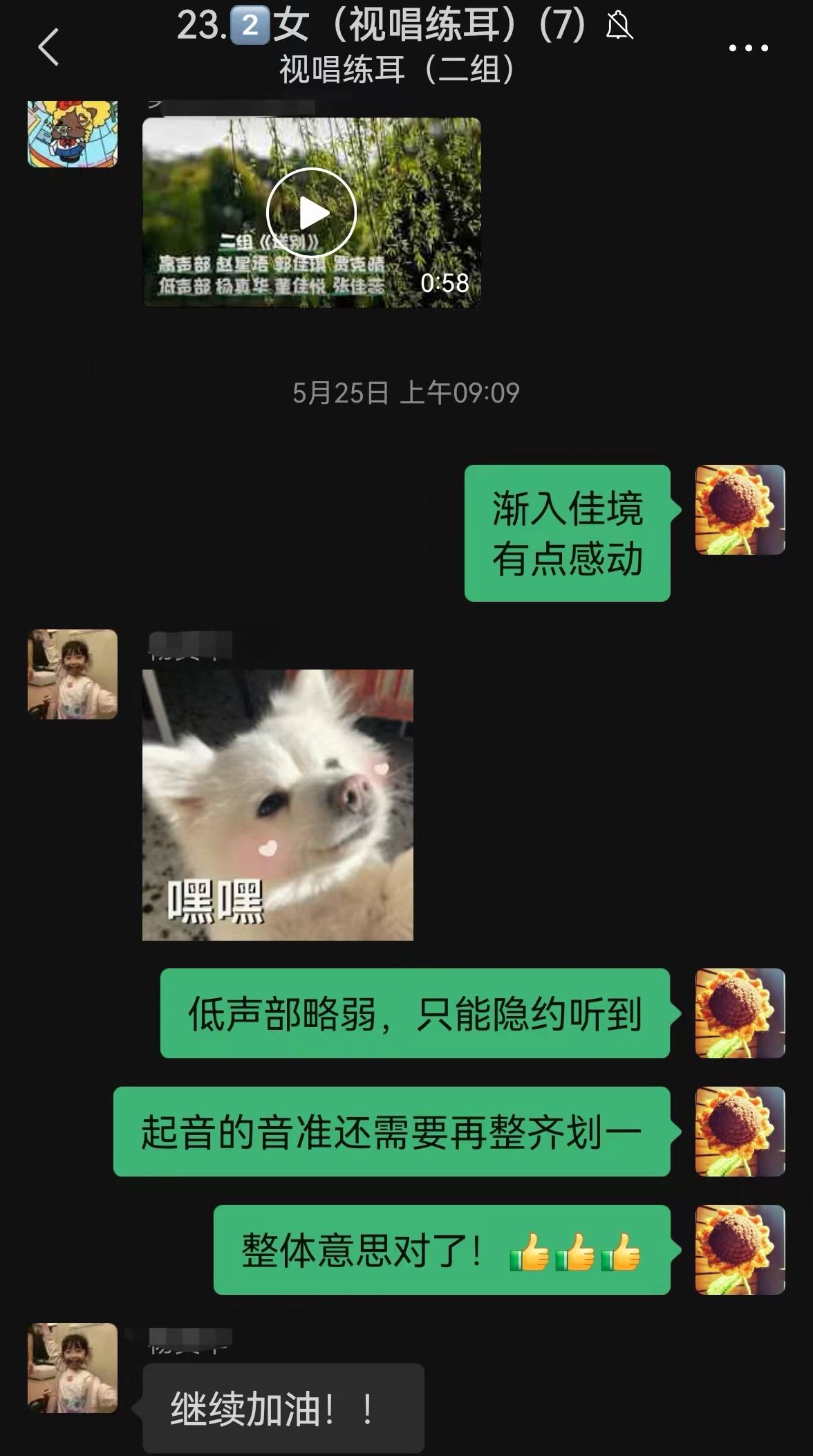Image resolution: width=813 pixels, height=1456 pixels.
Task: Open the child avatar beside 继续加油 message
Action: 73,1367
